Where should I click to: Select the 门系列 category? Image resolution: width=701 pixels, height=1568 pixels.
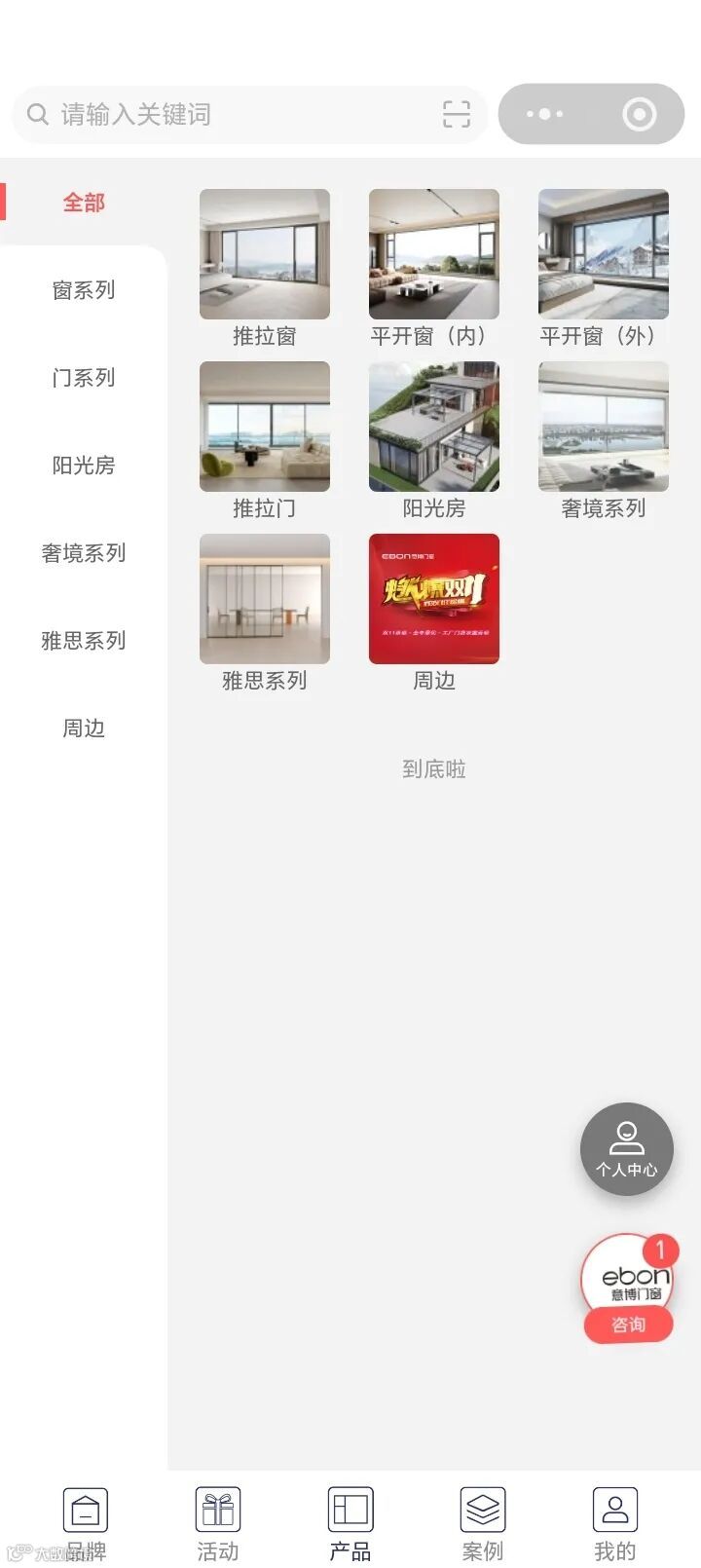84,378
